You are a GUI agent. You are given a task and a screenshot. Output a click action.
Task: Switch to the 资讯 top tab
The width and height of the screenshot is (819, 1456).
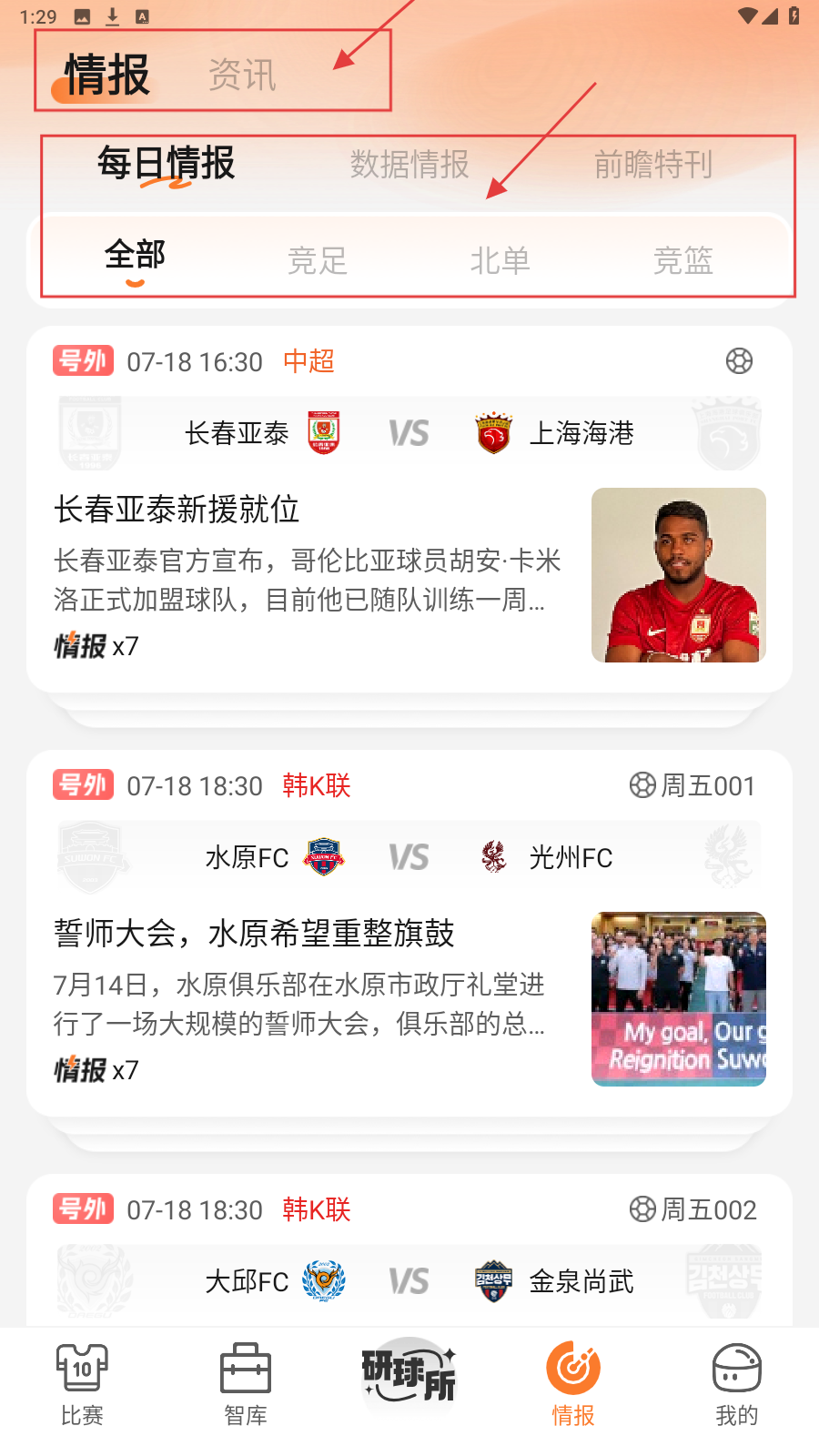pos(242,75)
